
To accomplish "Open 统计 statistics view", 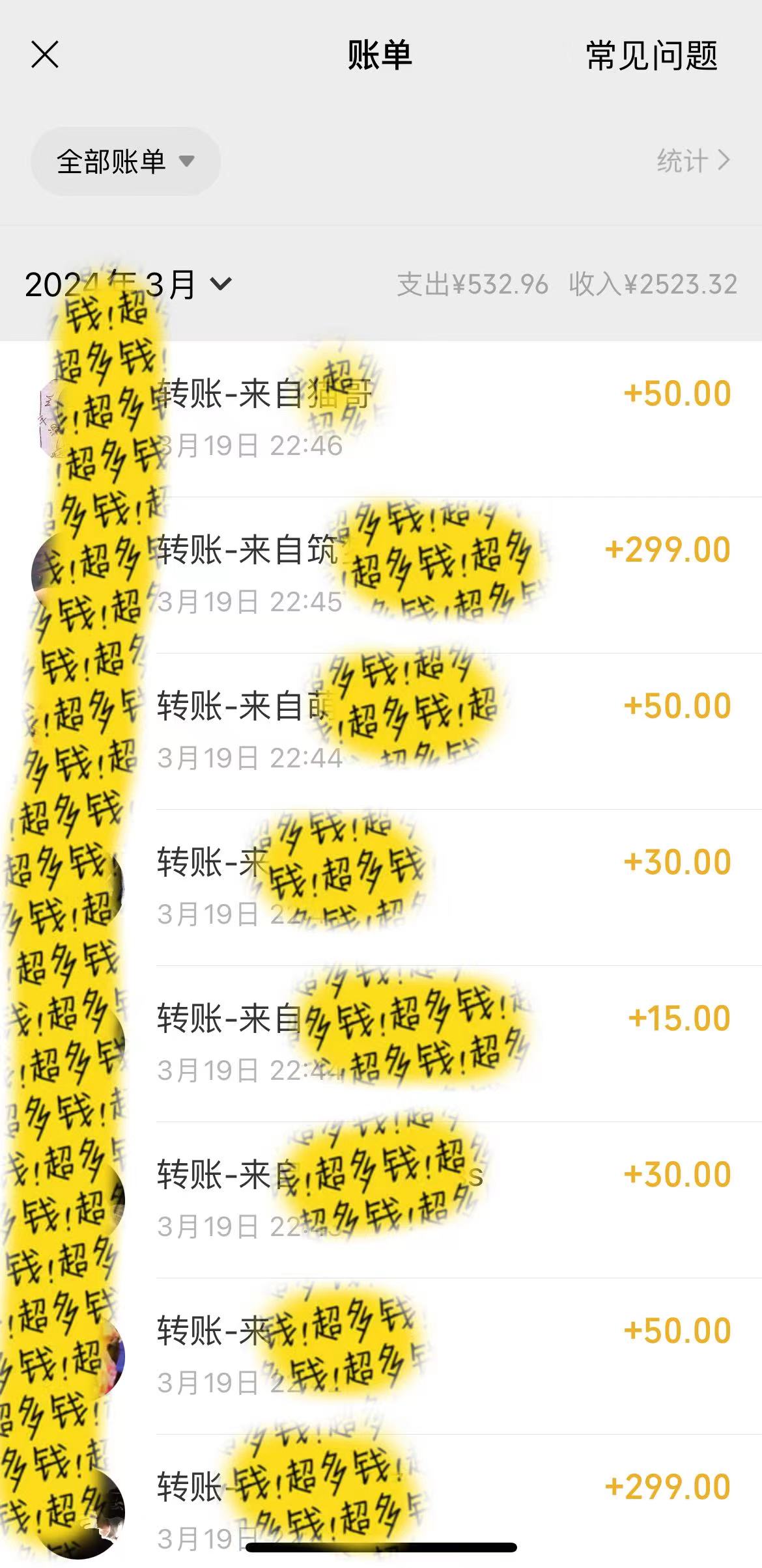I will (692, 161).
